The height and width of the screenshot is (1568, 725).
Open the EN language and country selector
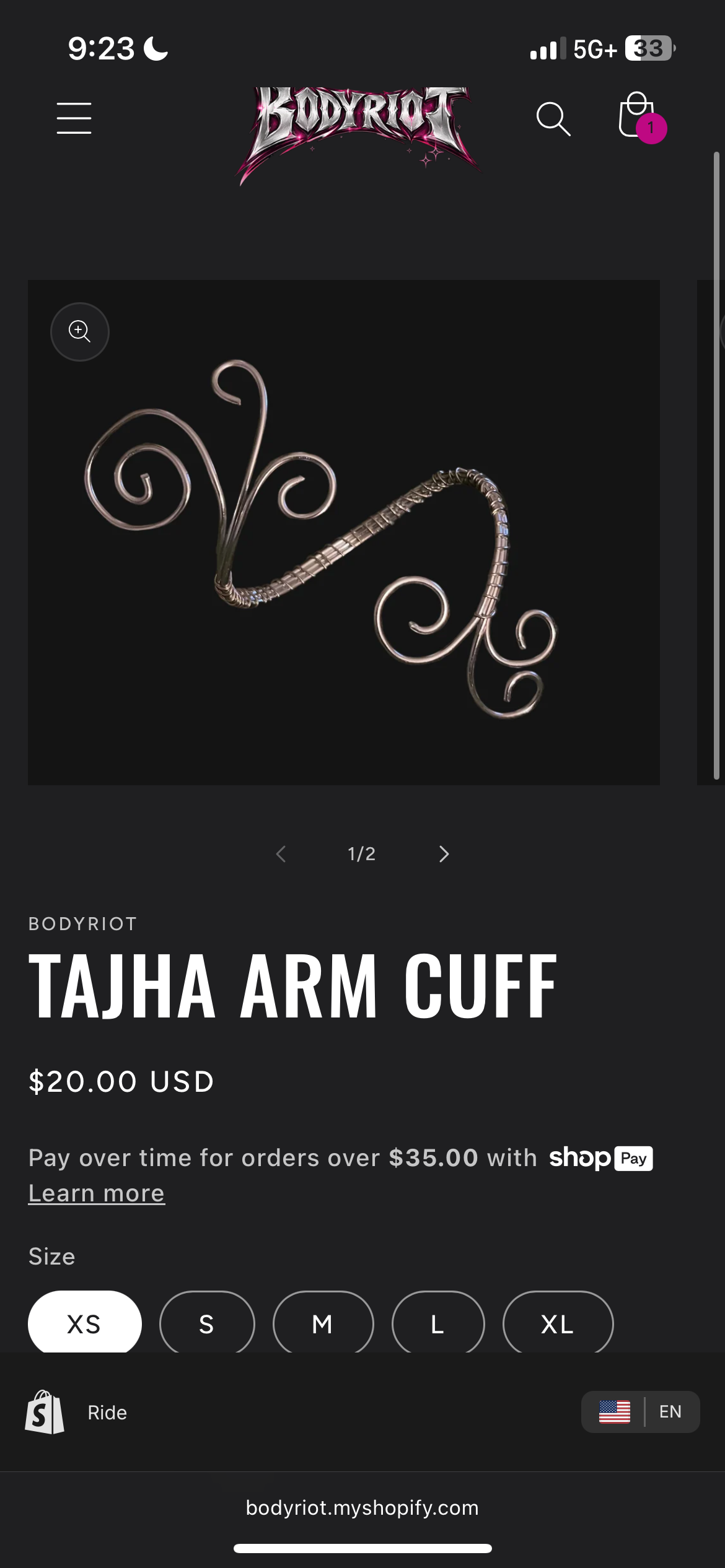pos(640,1412)
